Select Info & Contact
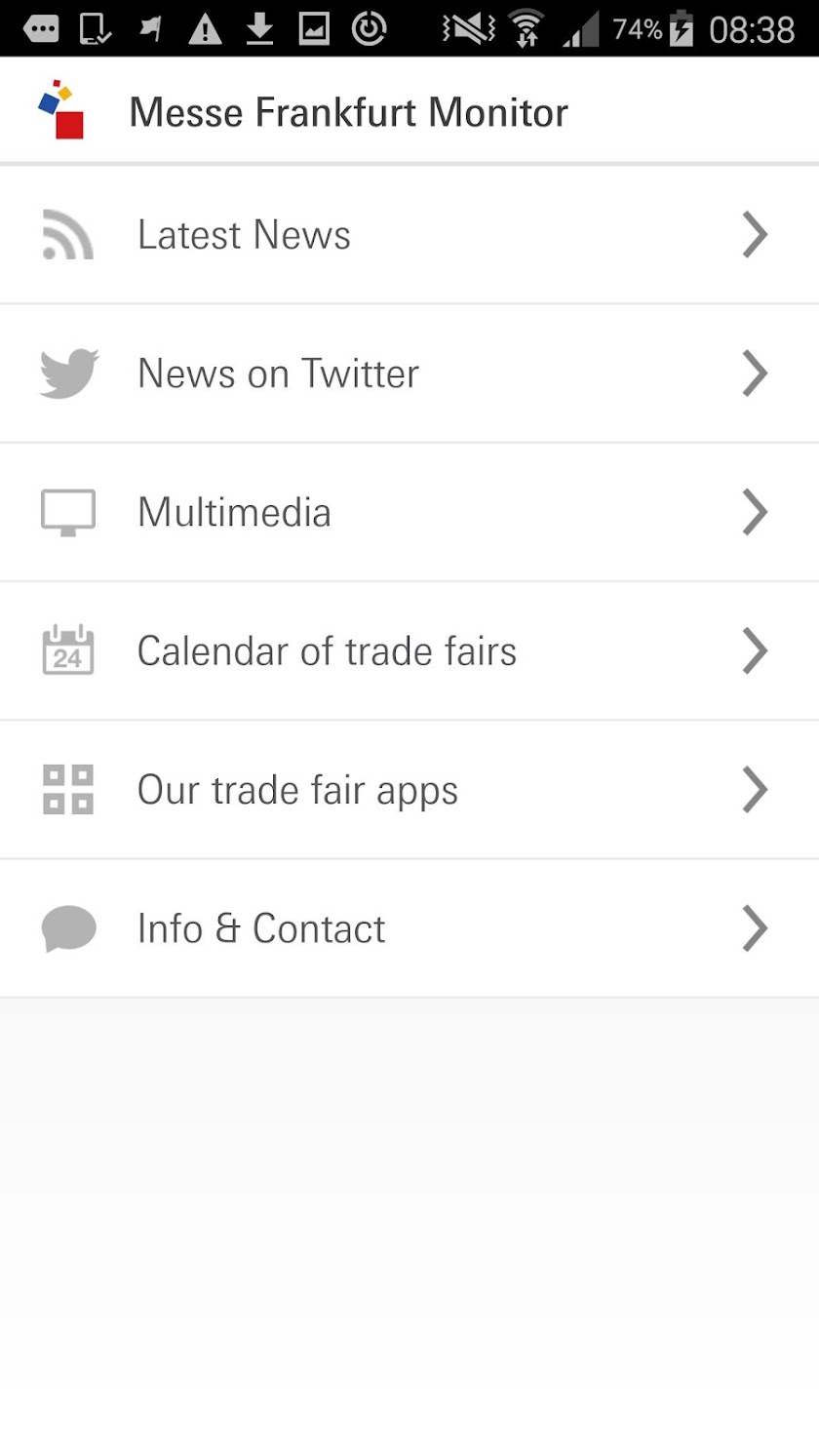819x1456 pixels. tap(409, 927)
